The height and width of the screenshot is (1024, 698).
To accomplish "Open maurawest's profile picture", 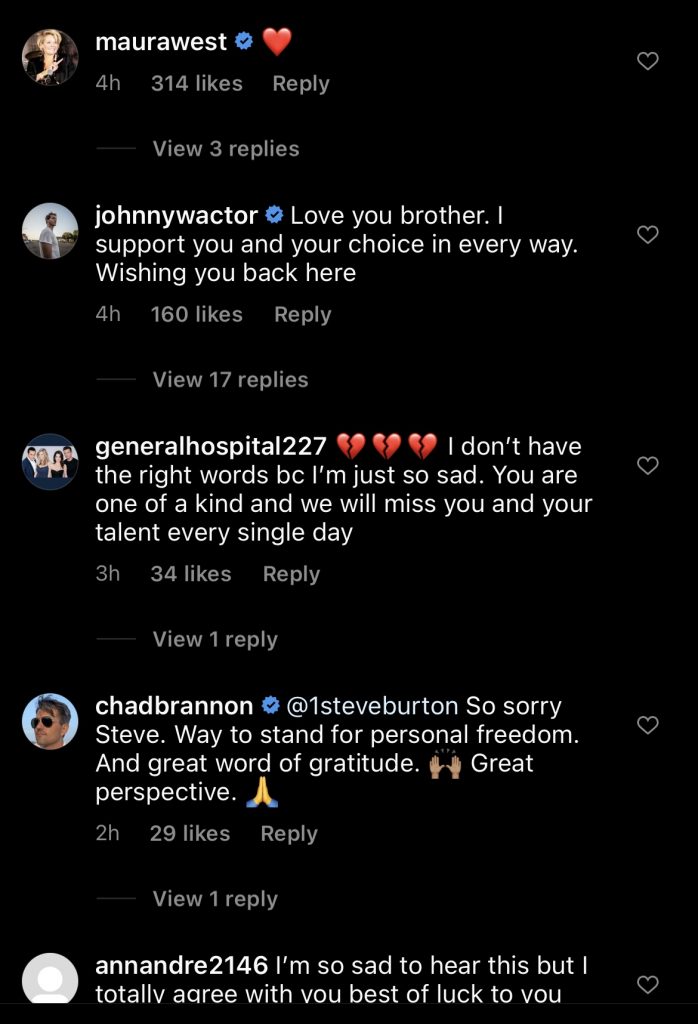I will coord(50,58).
